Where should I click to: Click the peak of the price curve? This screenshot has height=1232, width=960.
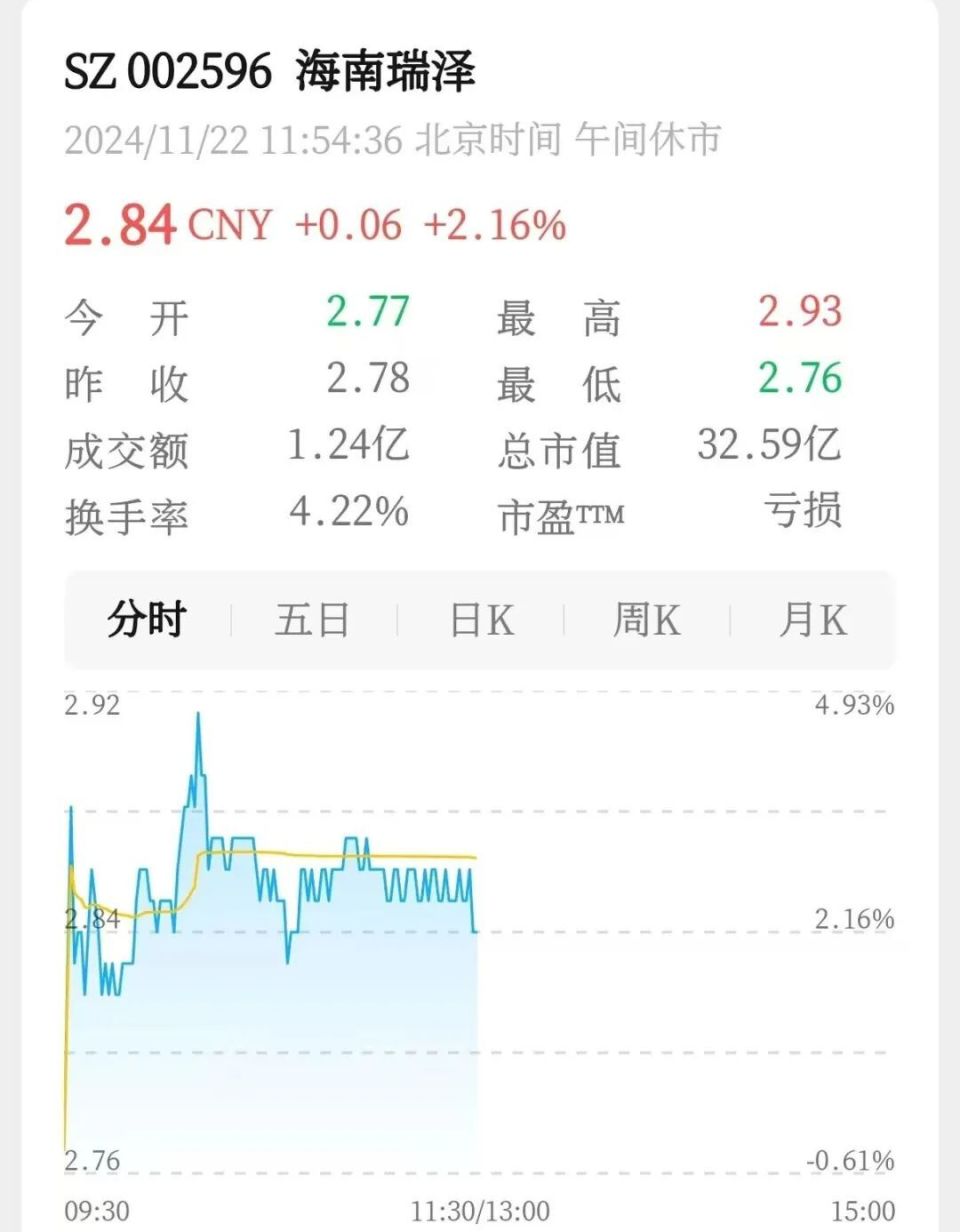coord(199,712)
